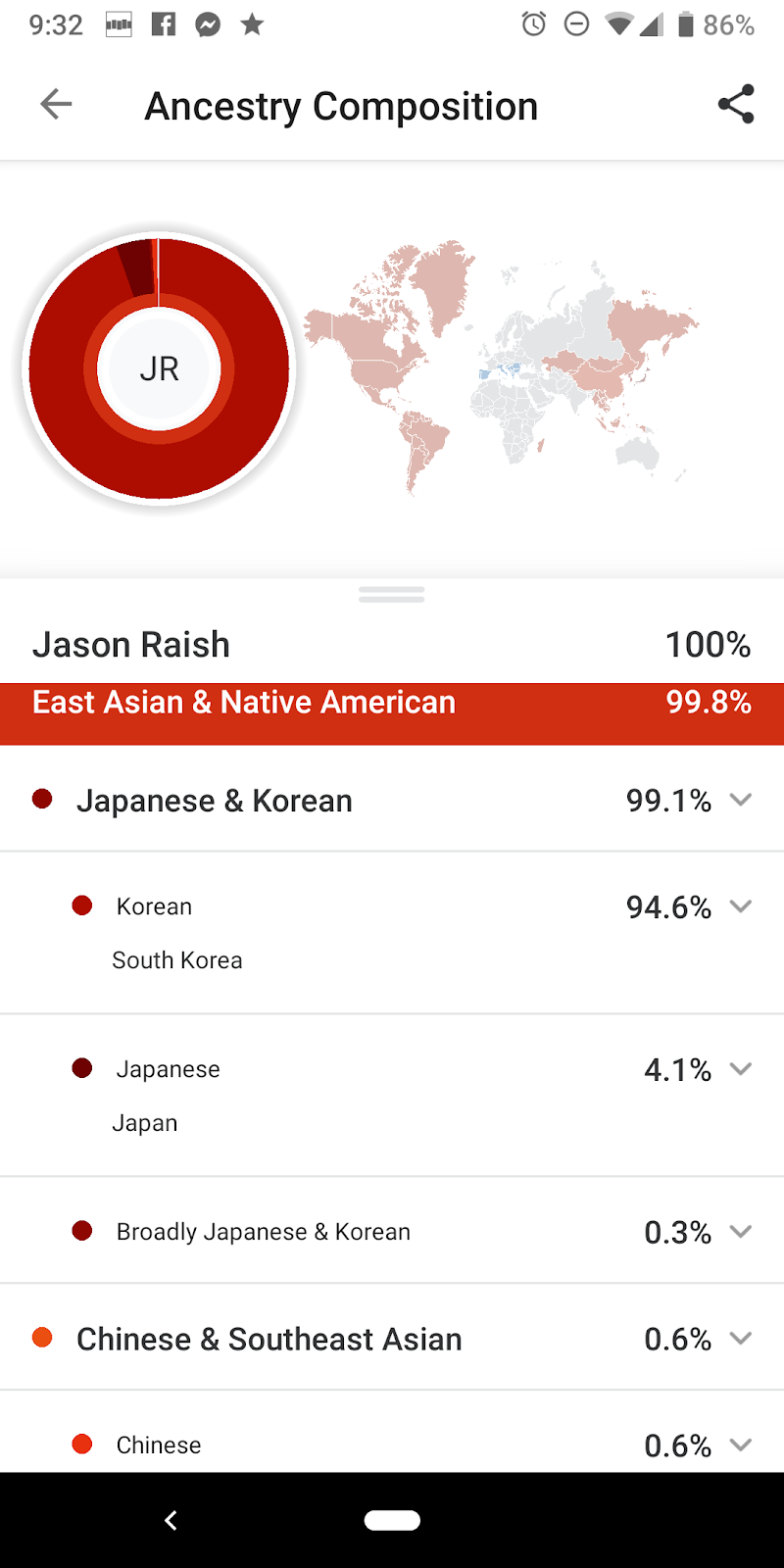The height and width of the screenshot is (1568, 784).
Task: Tap the system home pill
Action: (392, 1520)
